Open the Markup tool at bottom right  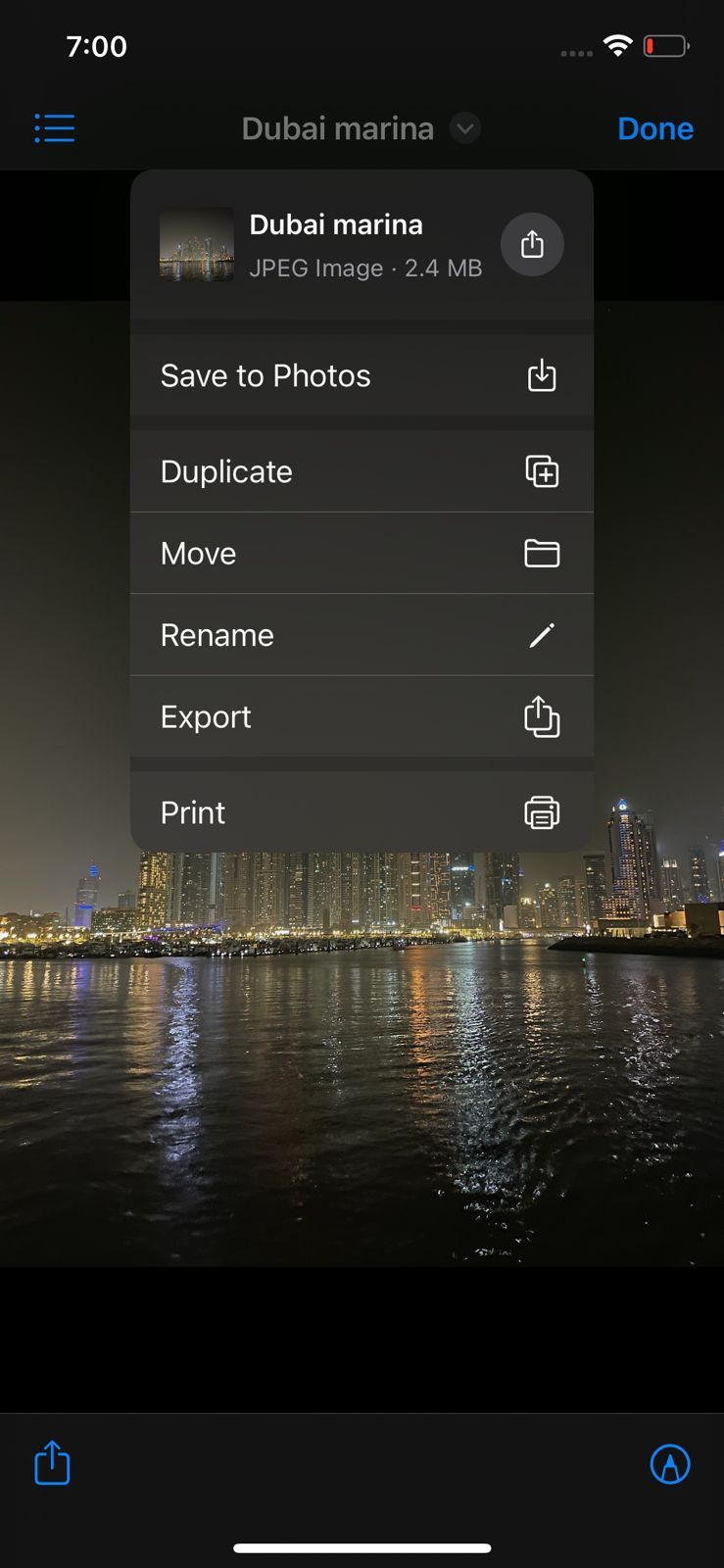point(670,1463)
